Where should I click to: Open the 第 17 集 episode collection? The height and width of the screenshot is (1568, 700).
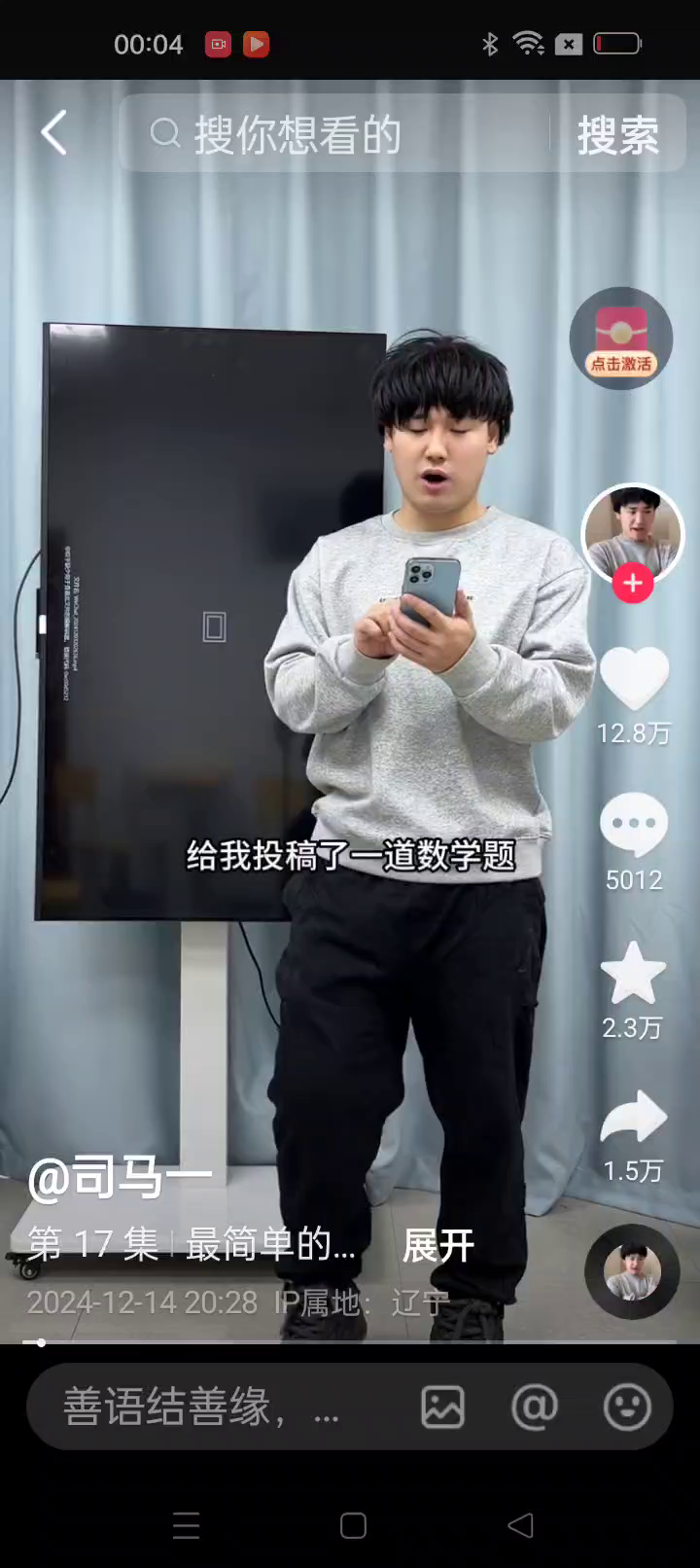point(92,1245)
